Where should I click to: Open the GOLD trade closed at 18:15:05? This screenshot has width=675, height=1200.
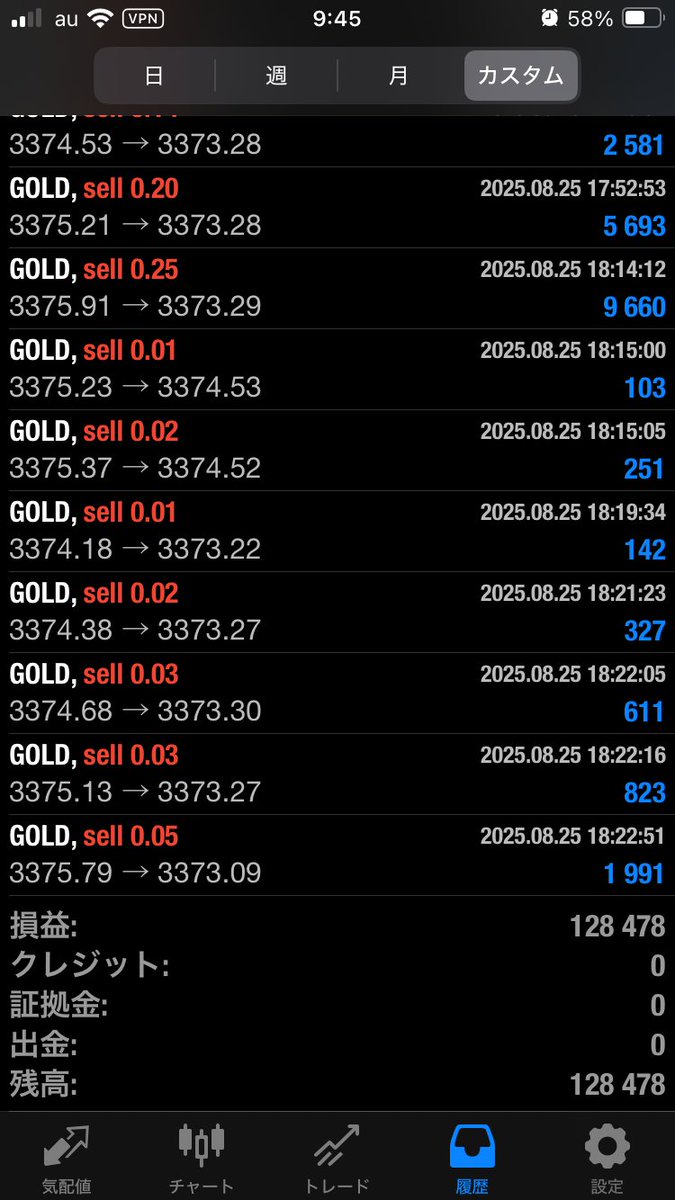tap(337, 450)
